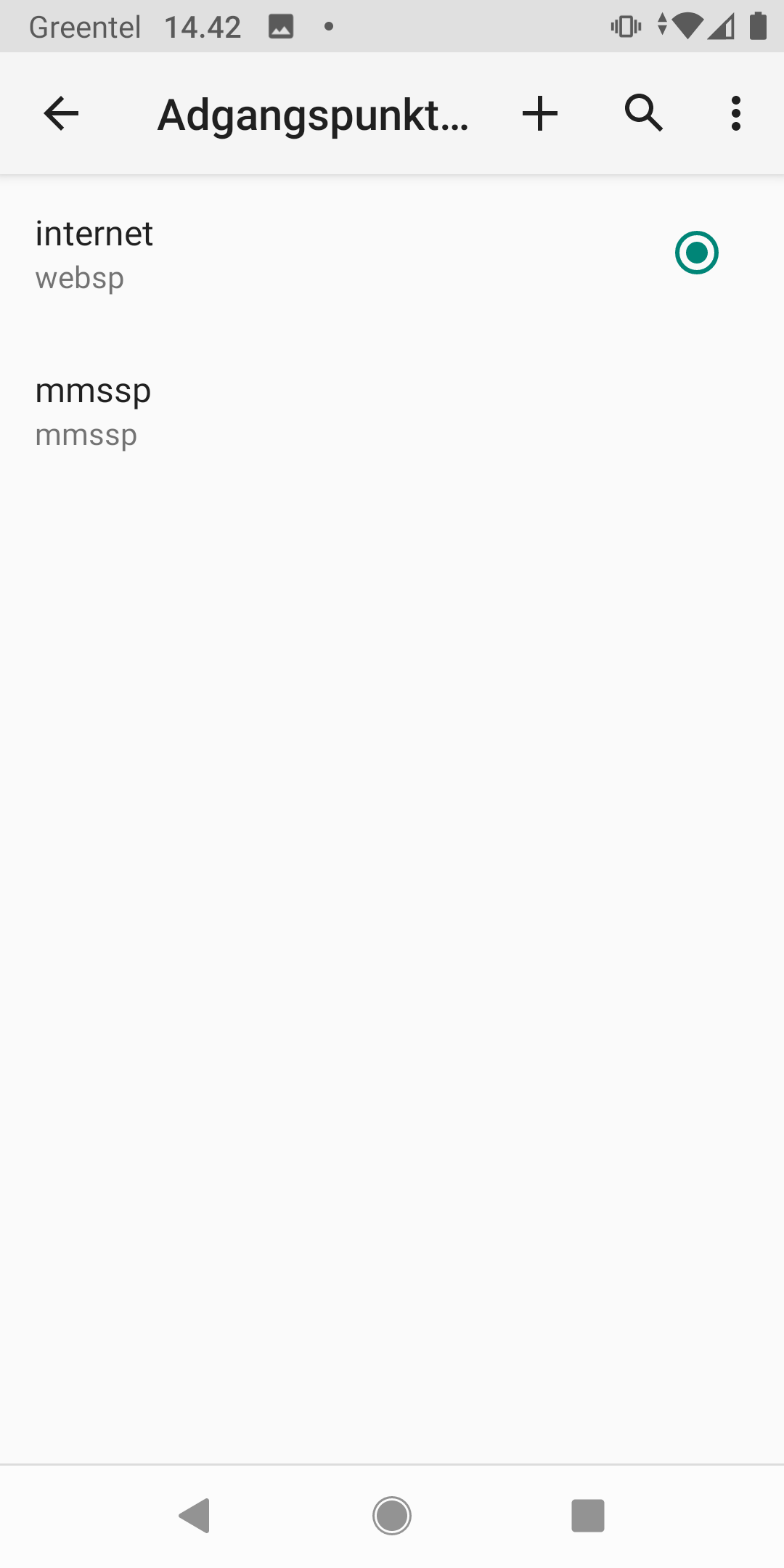Open the three-dot overflow menu
Screen dimensions: 784x1568
click(736, 113)
